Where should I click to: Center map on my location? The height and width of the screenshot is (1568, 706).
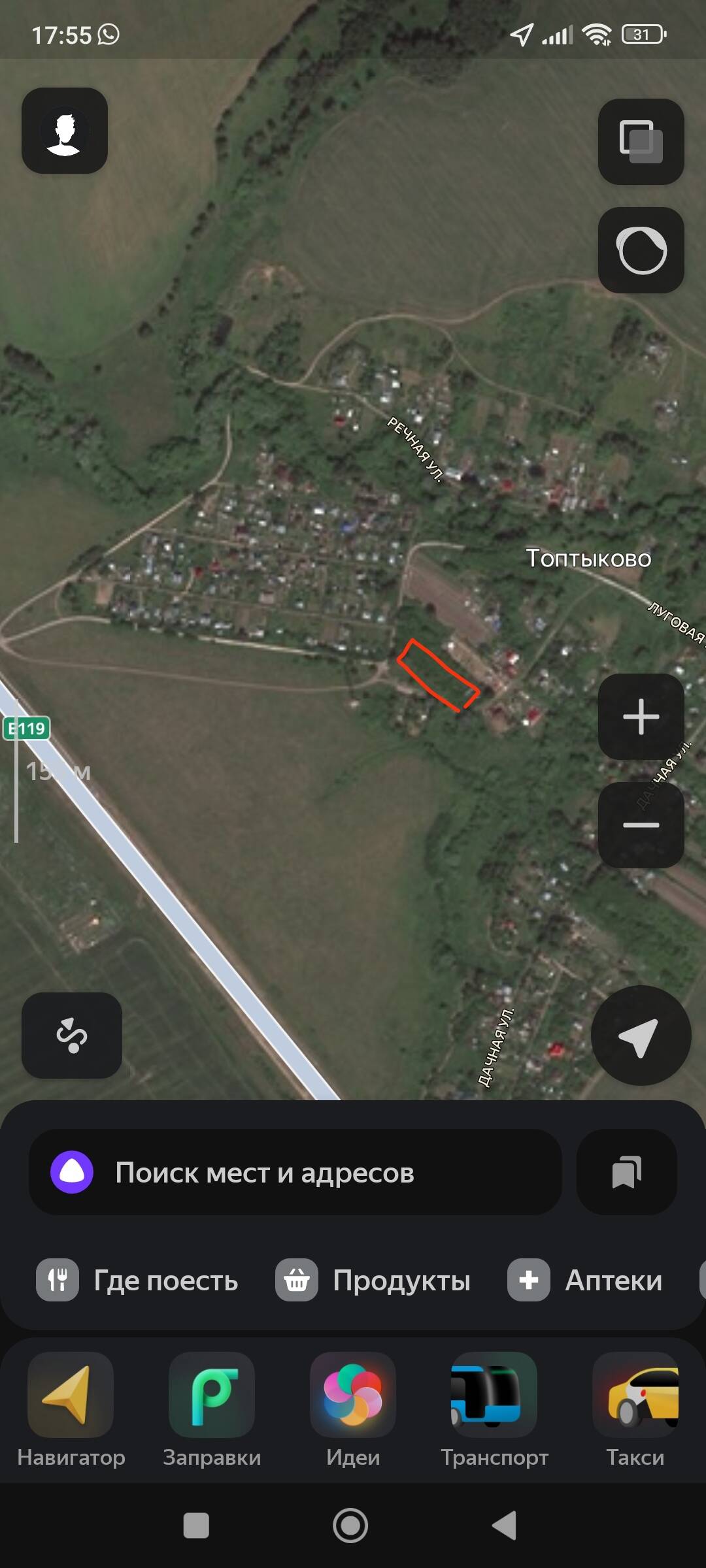click(641, 1036)
